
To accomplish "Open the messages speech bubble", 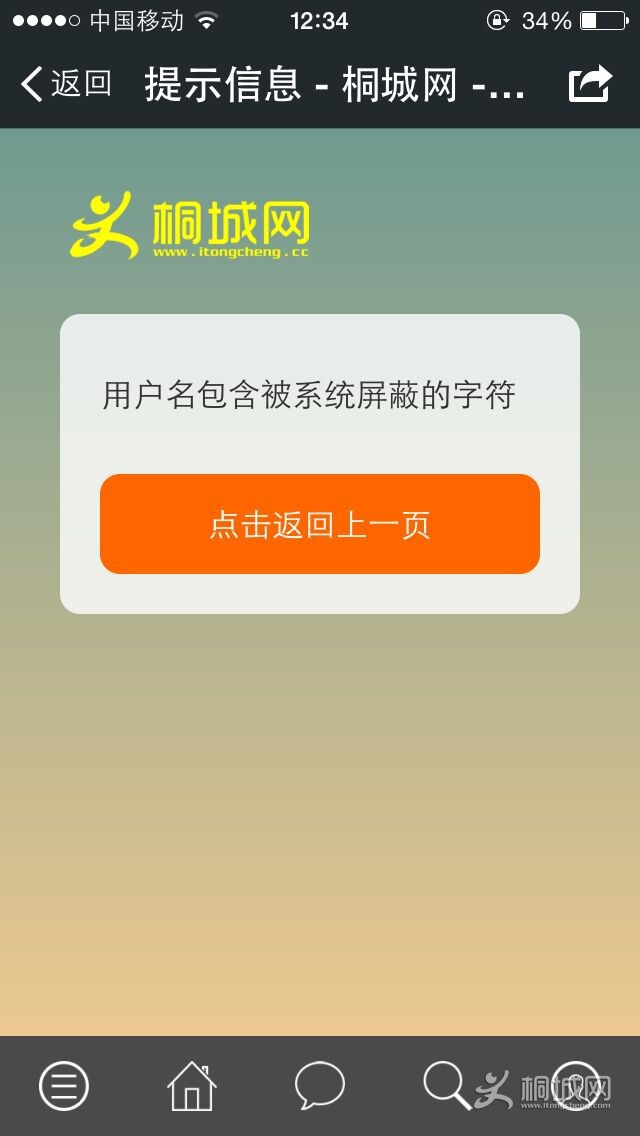I will point(320,1086).
